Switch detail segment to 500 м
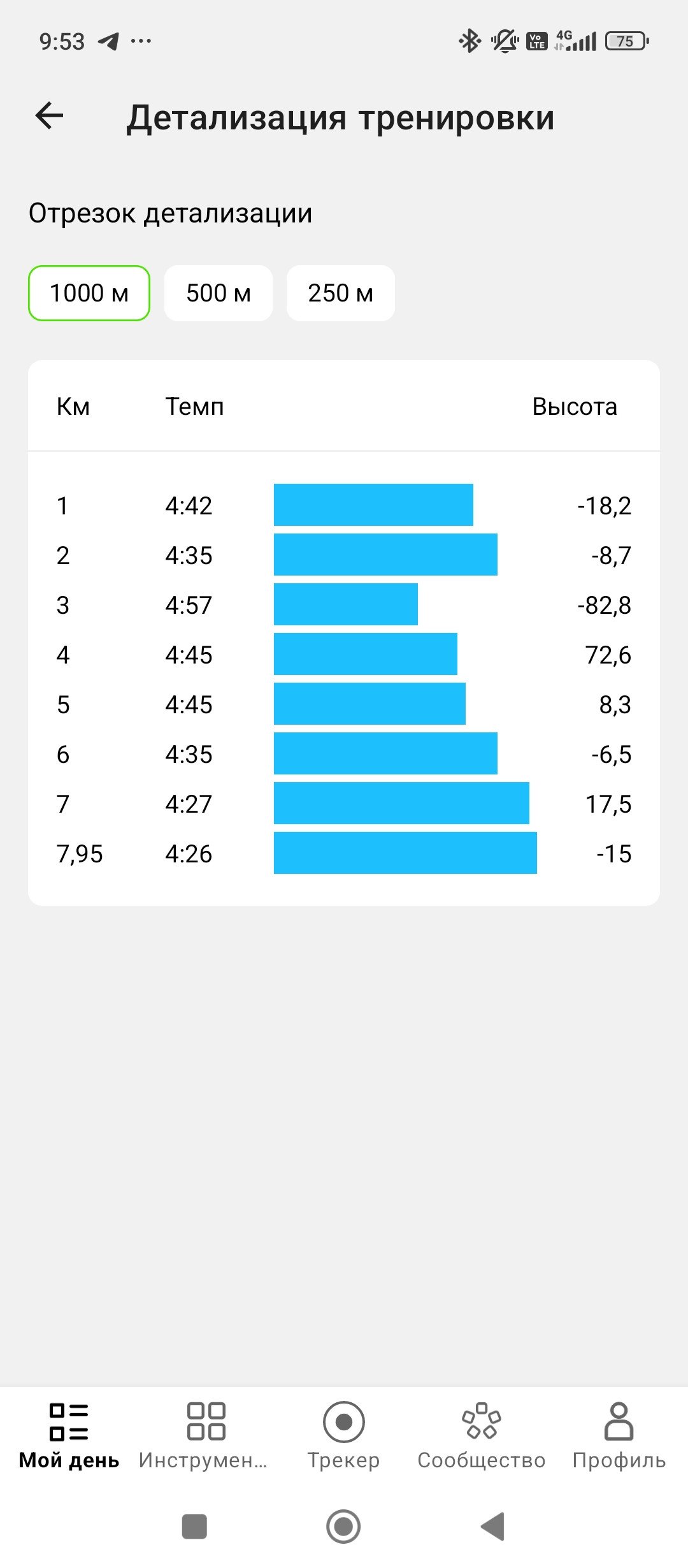Viewport: 688px width, 1568px height. pyautogui.click(x=219, y=293)
